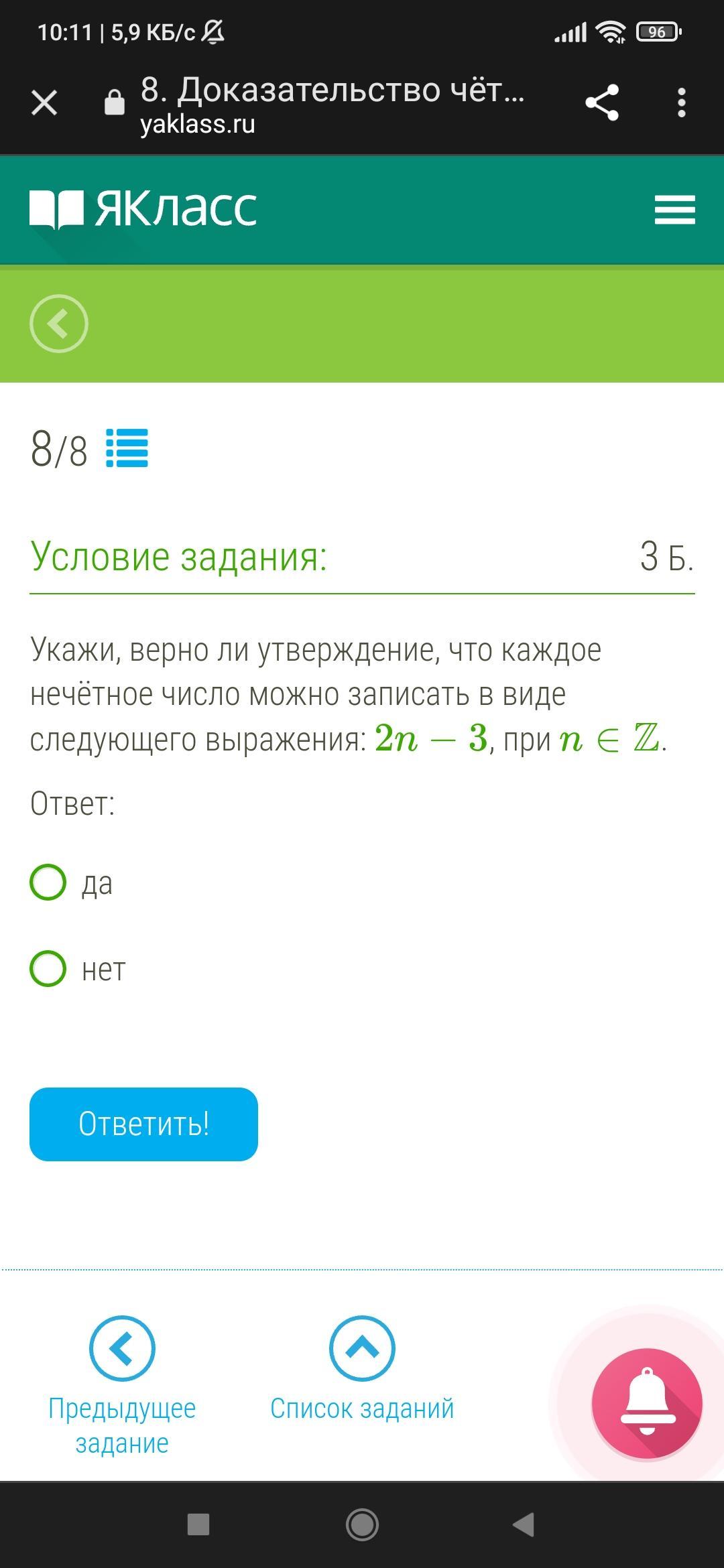724x1568 pixels.
Task: Tap the system back triangle
Action: pyautogui.click(x=524, y=1524)
